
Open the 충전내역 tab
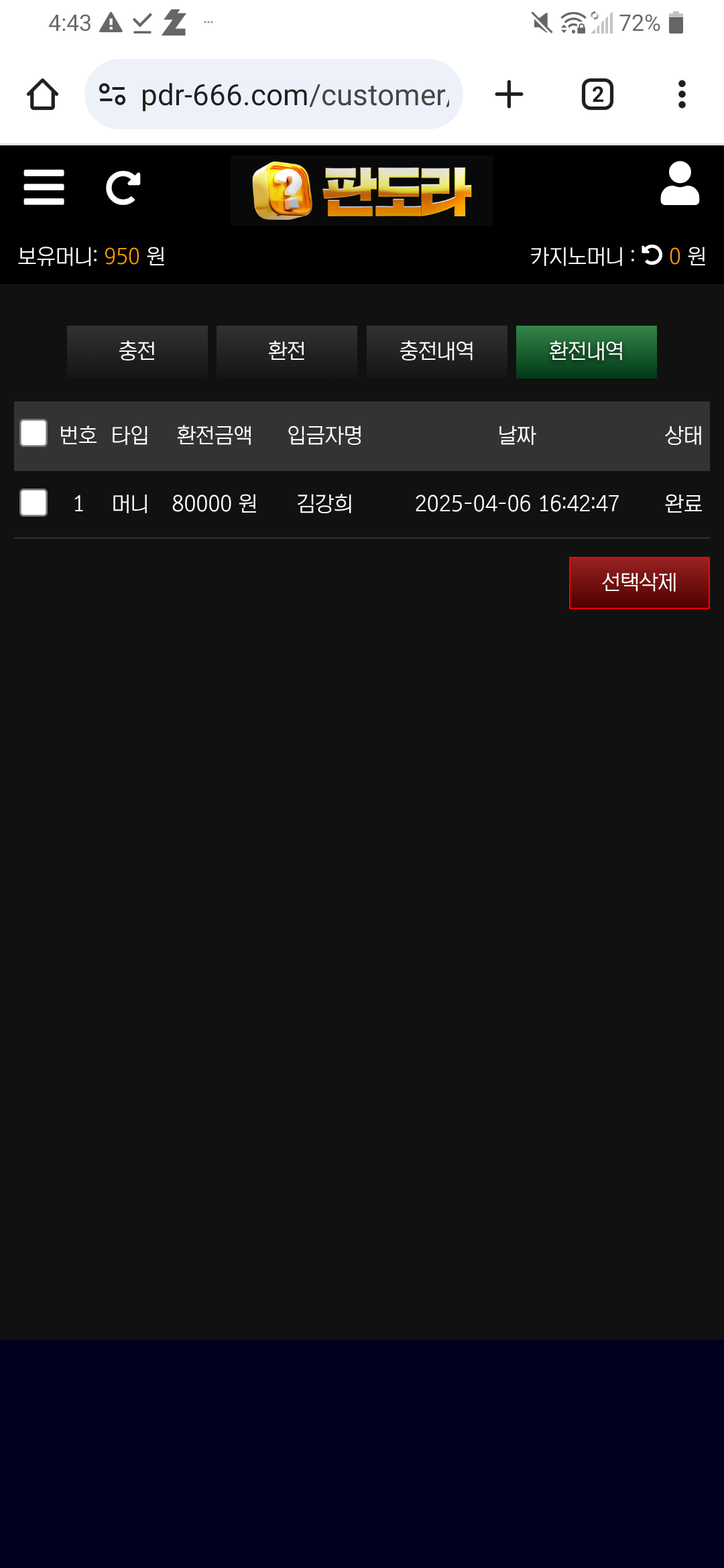[436, 351]
